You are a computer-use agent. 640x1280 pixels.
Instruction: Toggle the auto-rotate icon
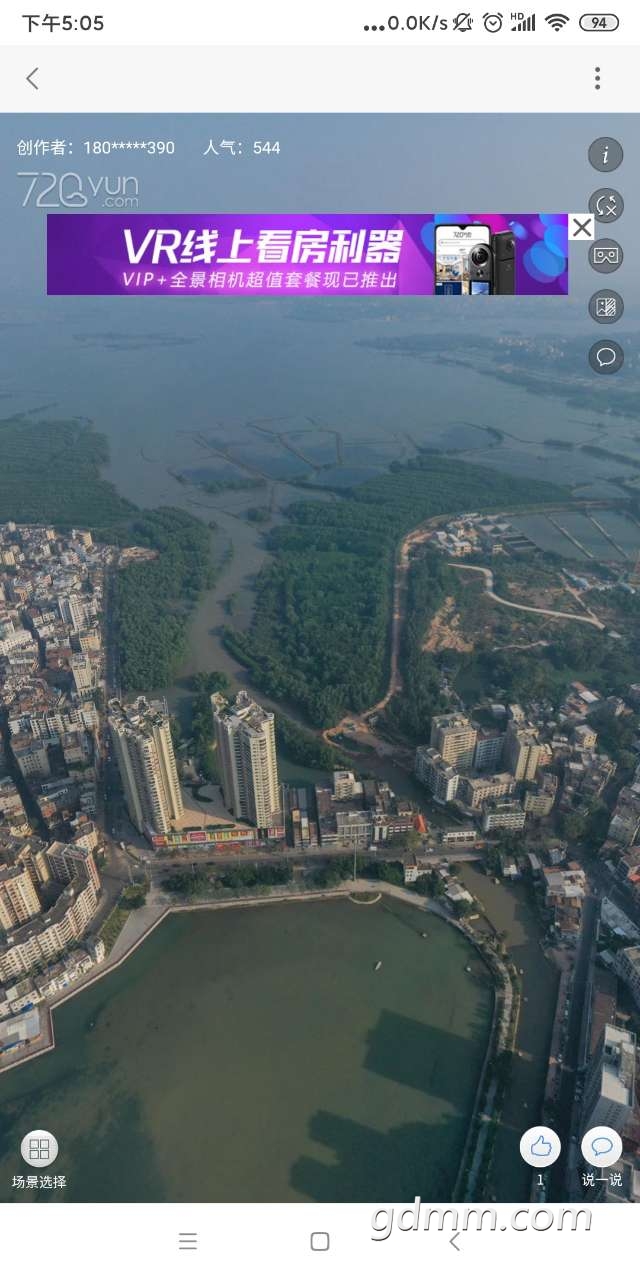tap(605, 206)
